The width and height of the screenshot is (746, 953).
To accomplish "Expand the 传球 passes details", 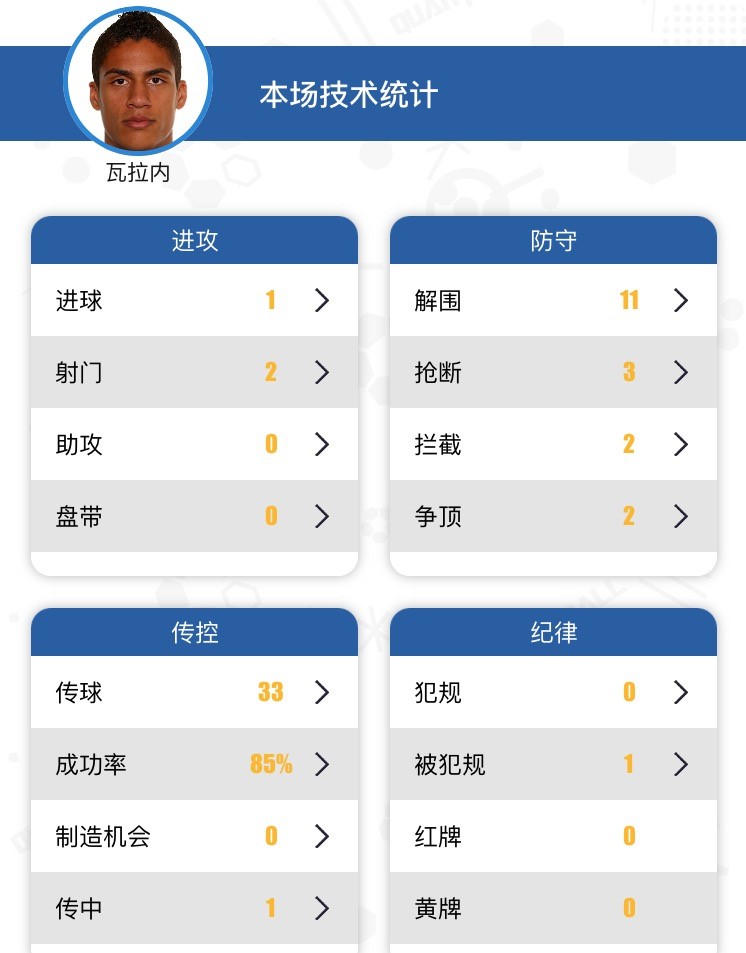I will (322, 692).
